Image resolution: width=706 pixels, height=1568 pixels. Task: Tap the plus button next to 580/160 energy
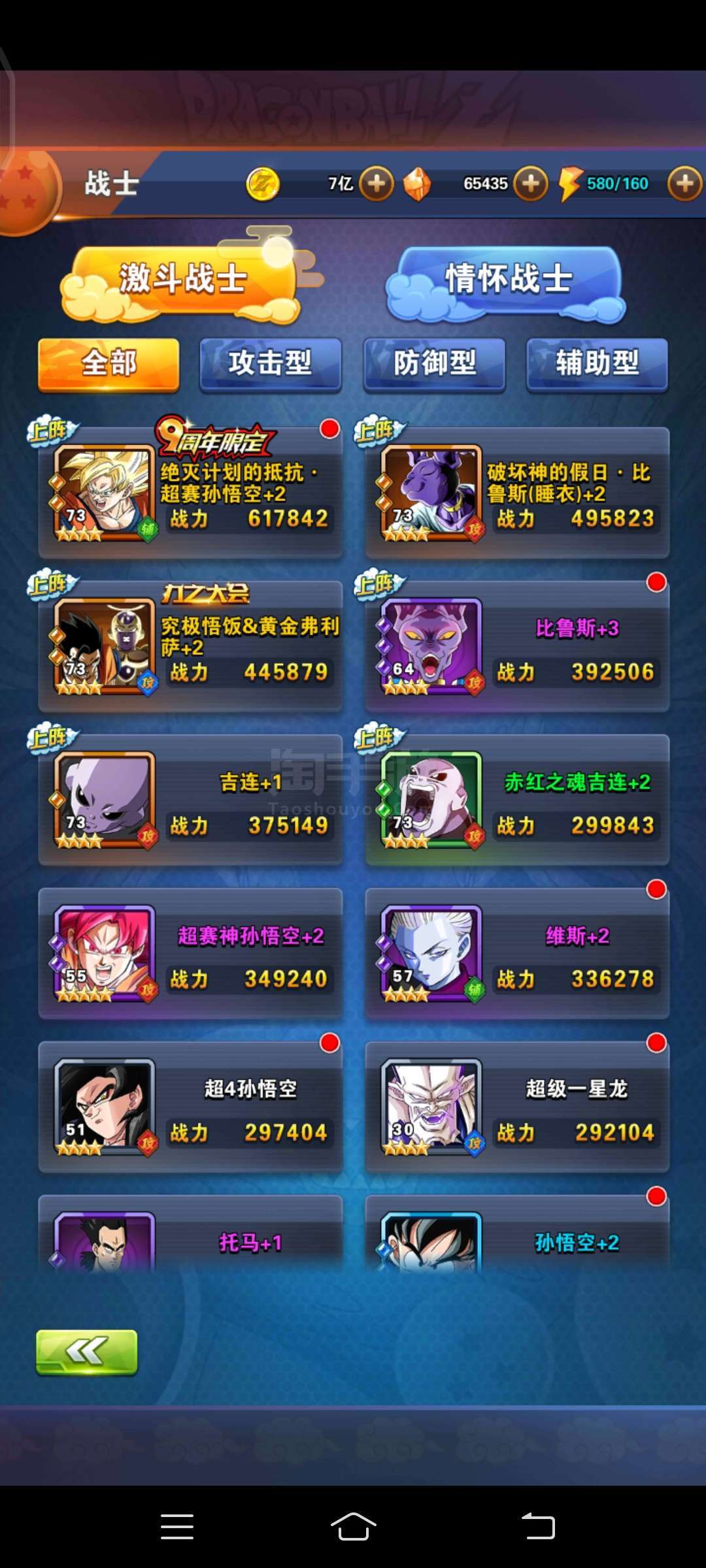click(685, 184)
